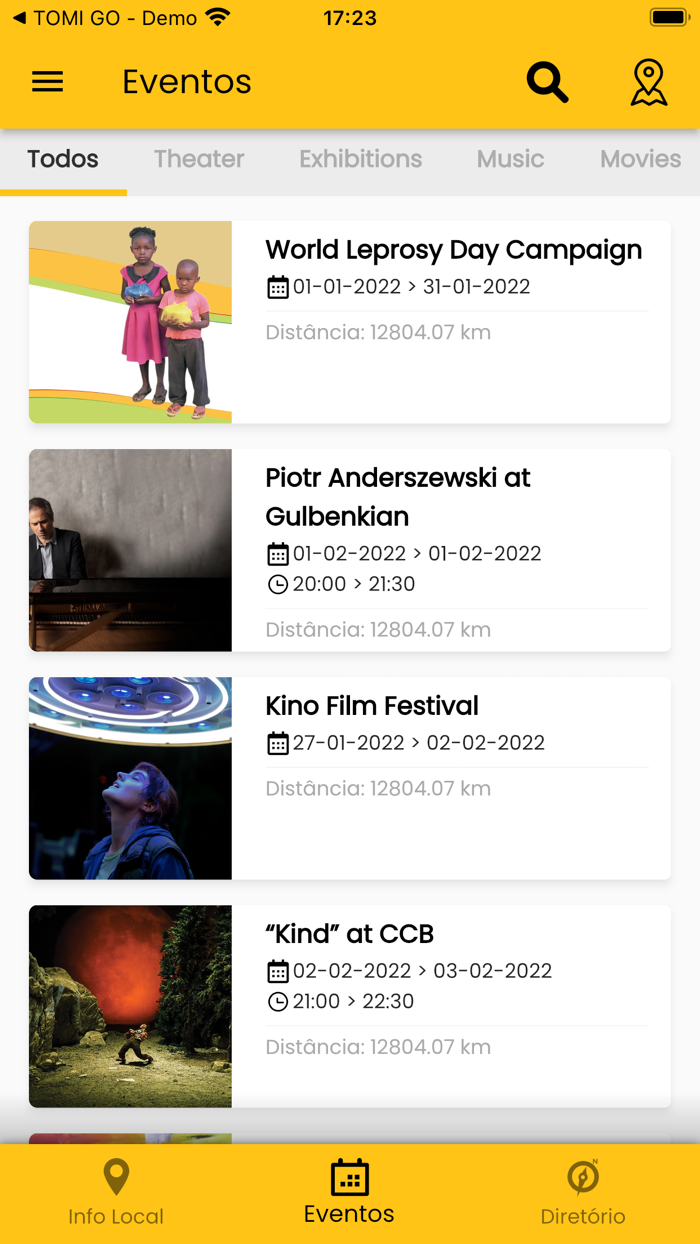Go to the Info Local section
The height and width of the screenshot is (1244, 700).
(x=116, y=1192)
